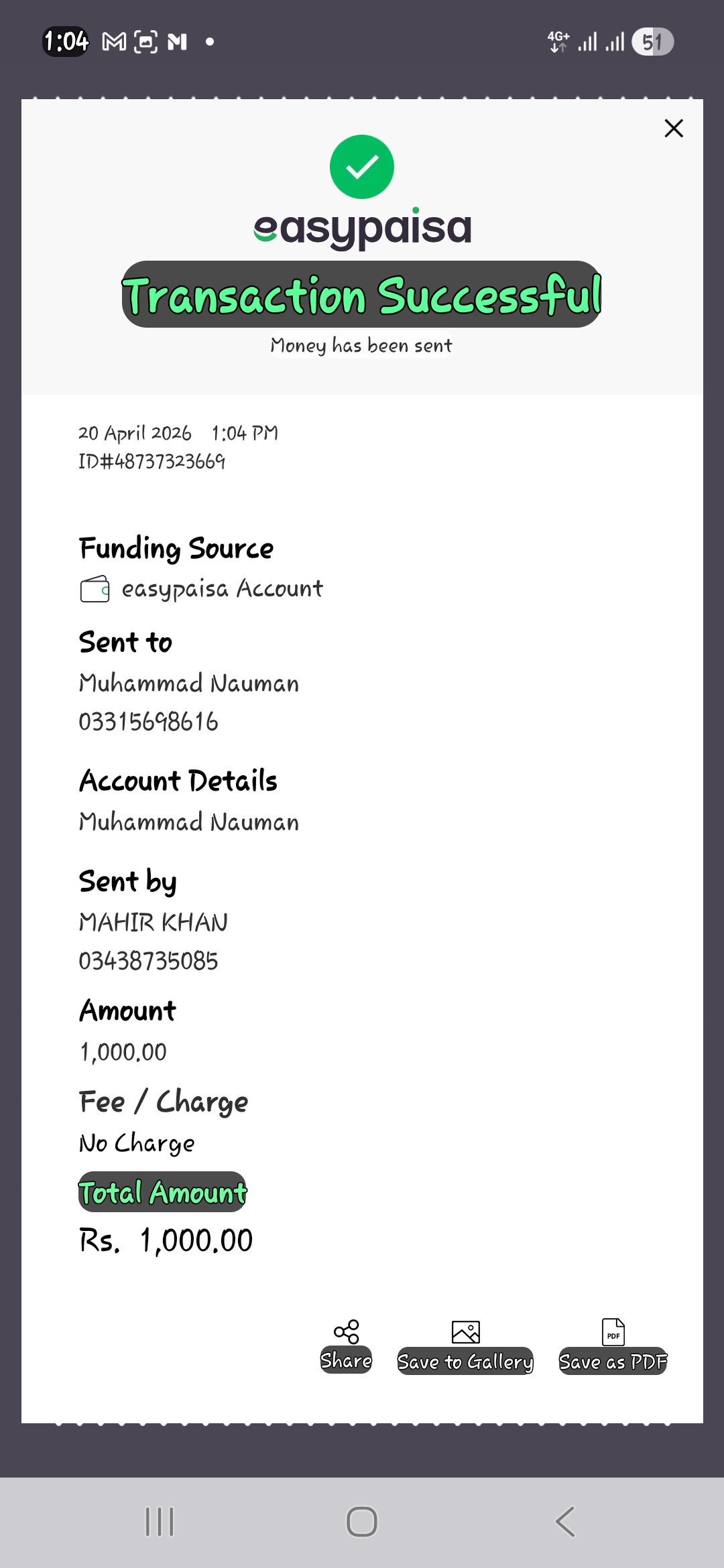Screen dimensions: 724x1568
Task: Open recent apps from navigation bar
Action: coord(160,1522)
